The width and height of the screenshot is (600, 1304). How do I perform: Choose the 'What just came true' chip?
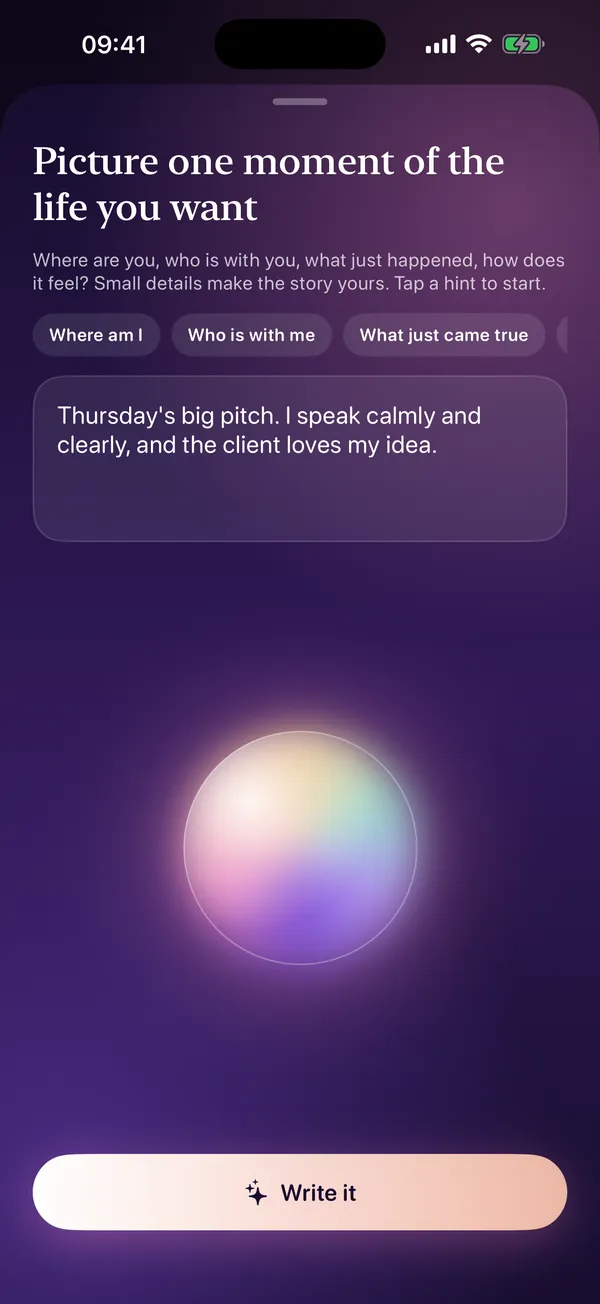tap(444, 335)
